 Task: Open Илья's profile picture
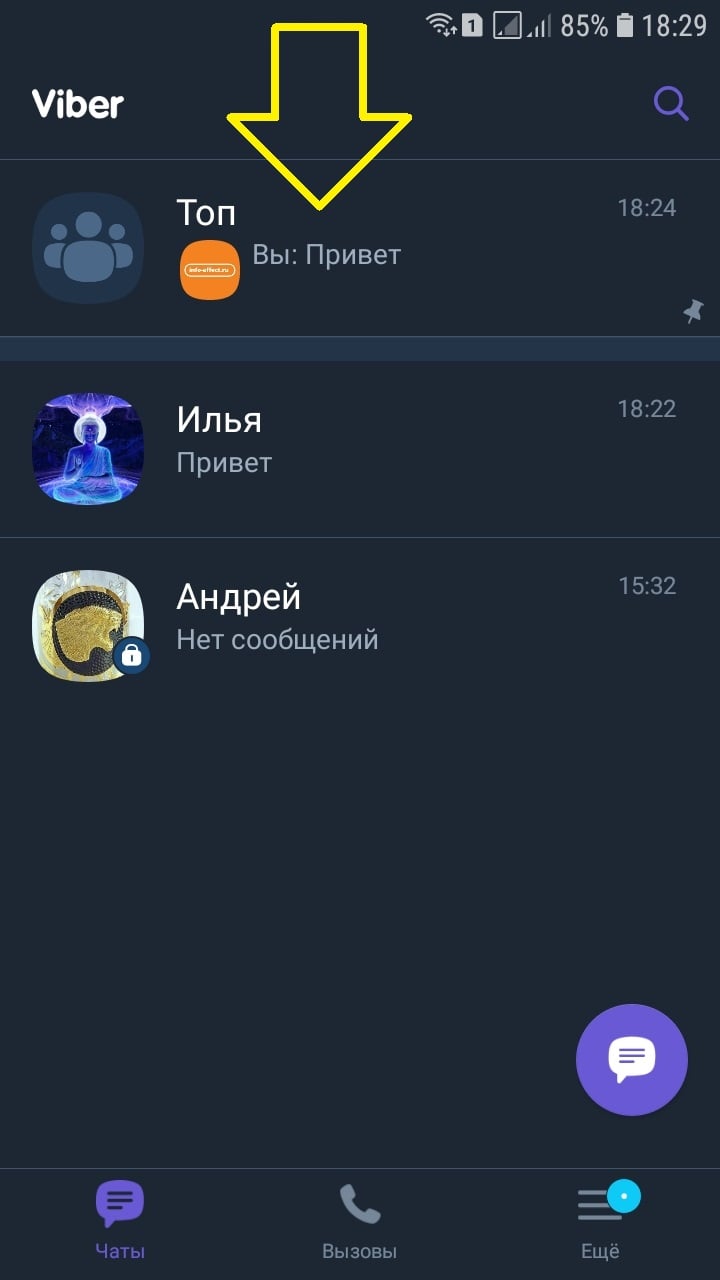[88, 448]
